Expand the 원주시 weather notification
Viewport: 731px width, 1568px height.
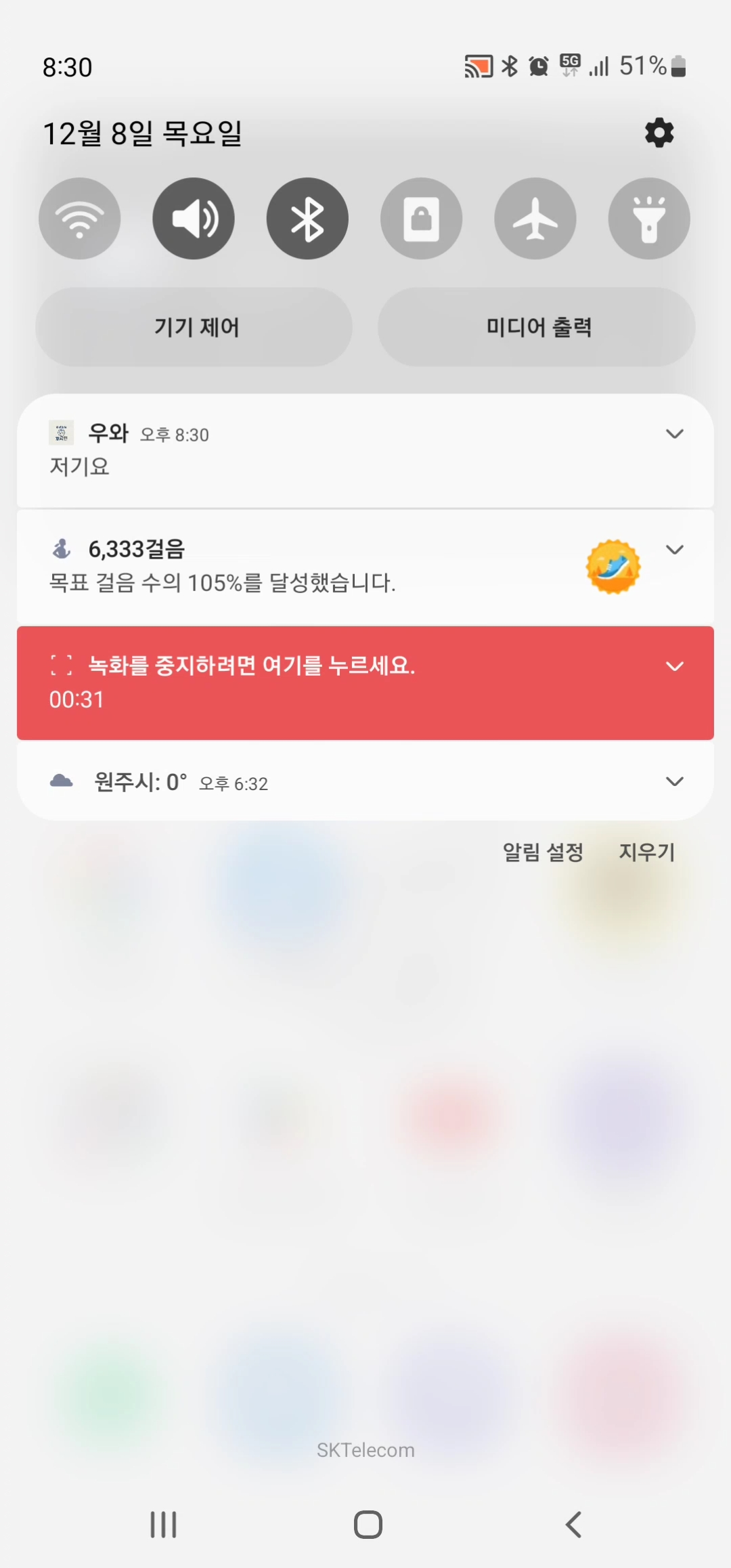click(675, 781)
